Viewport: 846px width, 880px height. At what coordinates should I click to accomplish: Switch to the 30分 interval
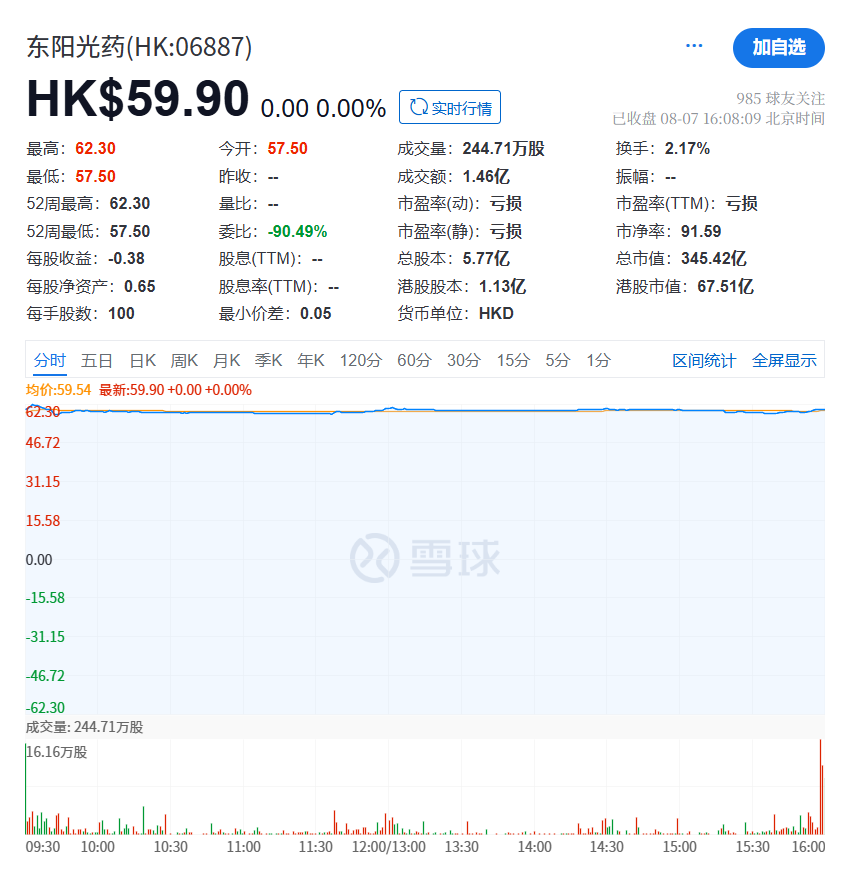pyautogui.click(x=464, y=361)
